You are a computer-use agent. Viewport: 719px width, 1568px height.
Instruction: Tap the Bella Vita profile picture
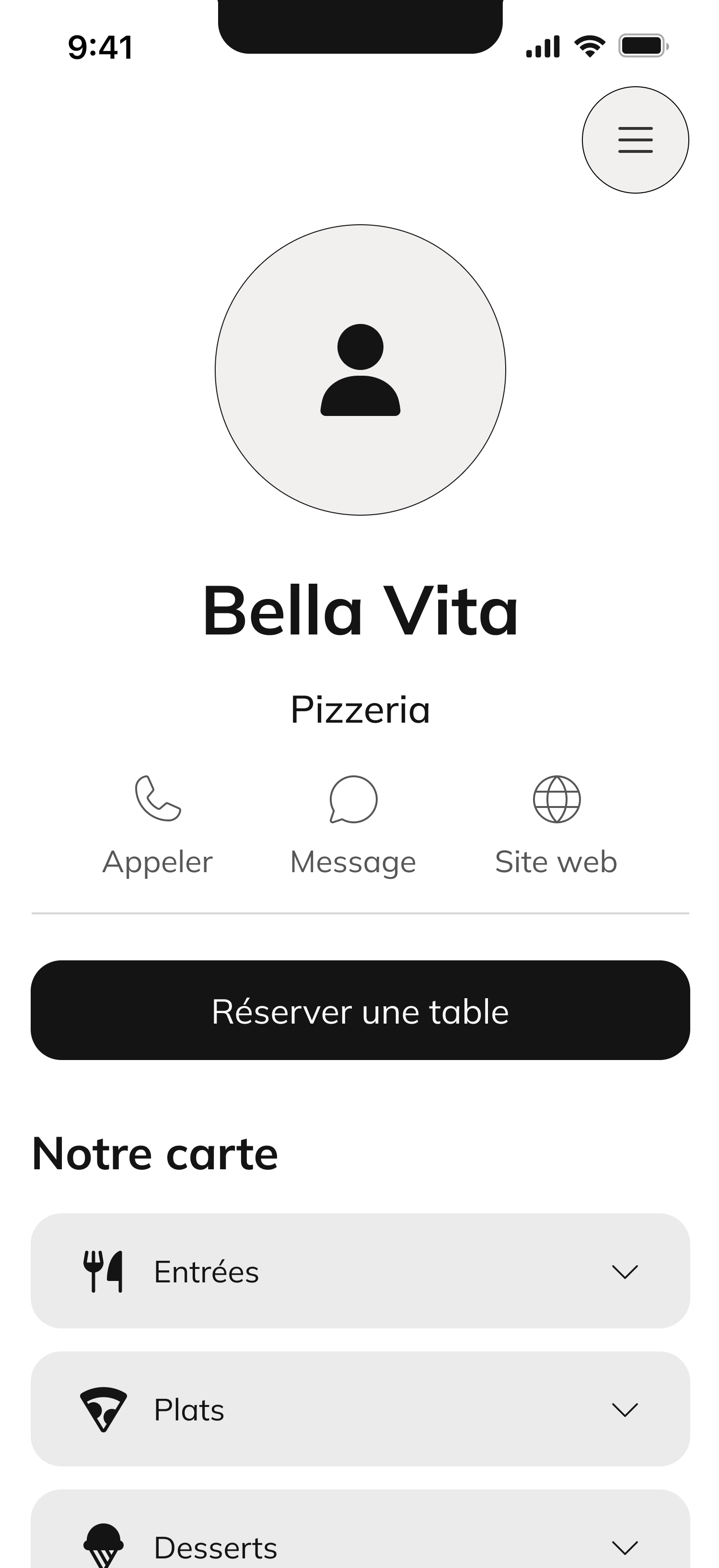360,370
